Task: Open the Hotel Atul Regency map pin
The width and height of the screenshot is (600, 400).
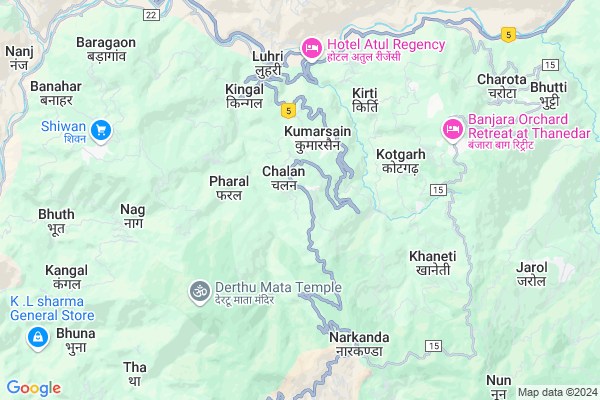Action: [312, 46]
